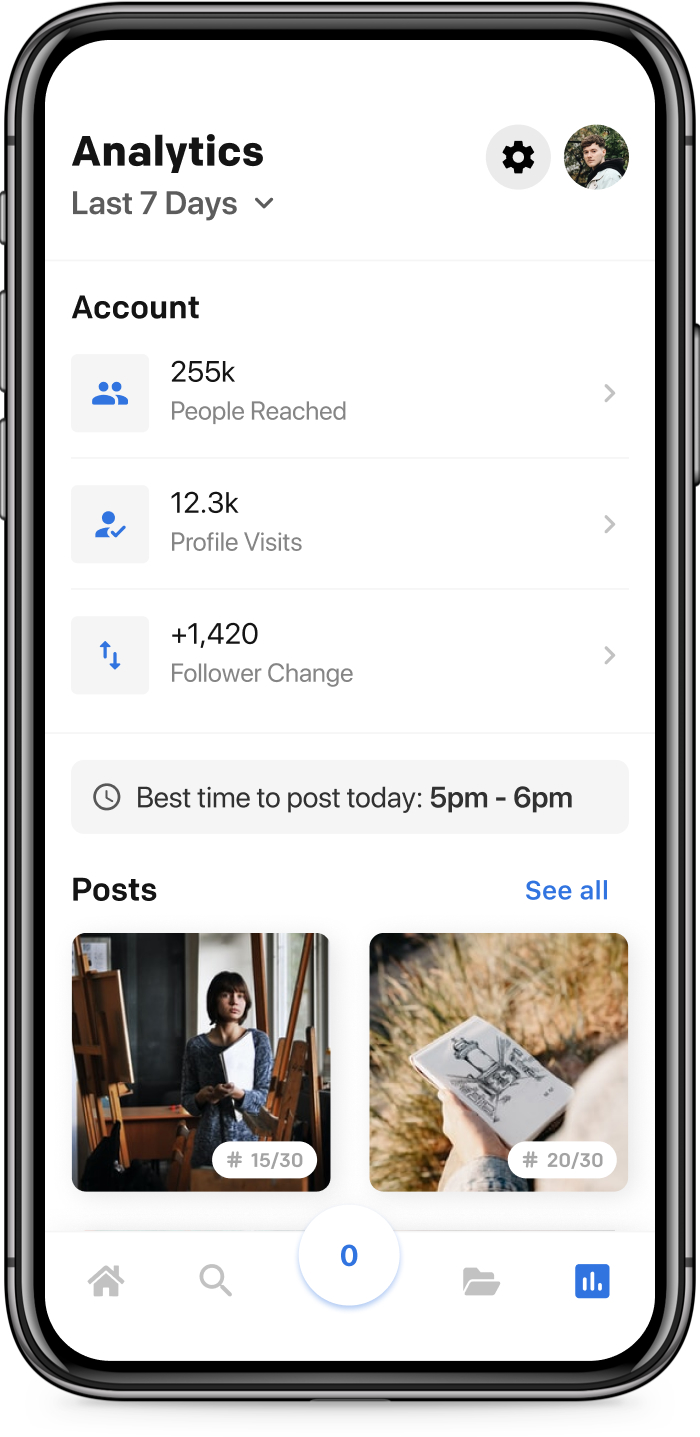Open the profile avatar
The height and width of the screenshot is (1437, 700).
click(x=596, y=157)
